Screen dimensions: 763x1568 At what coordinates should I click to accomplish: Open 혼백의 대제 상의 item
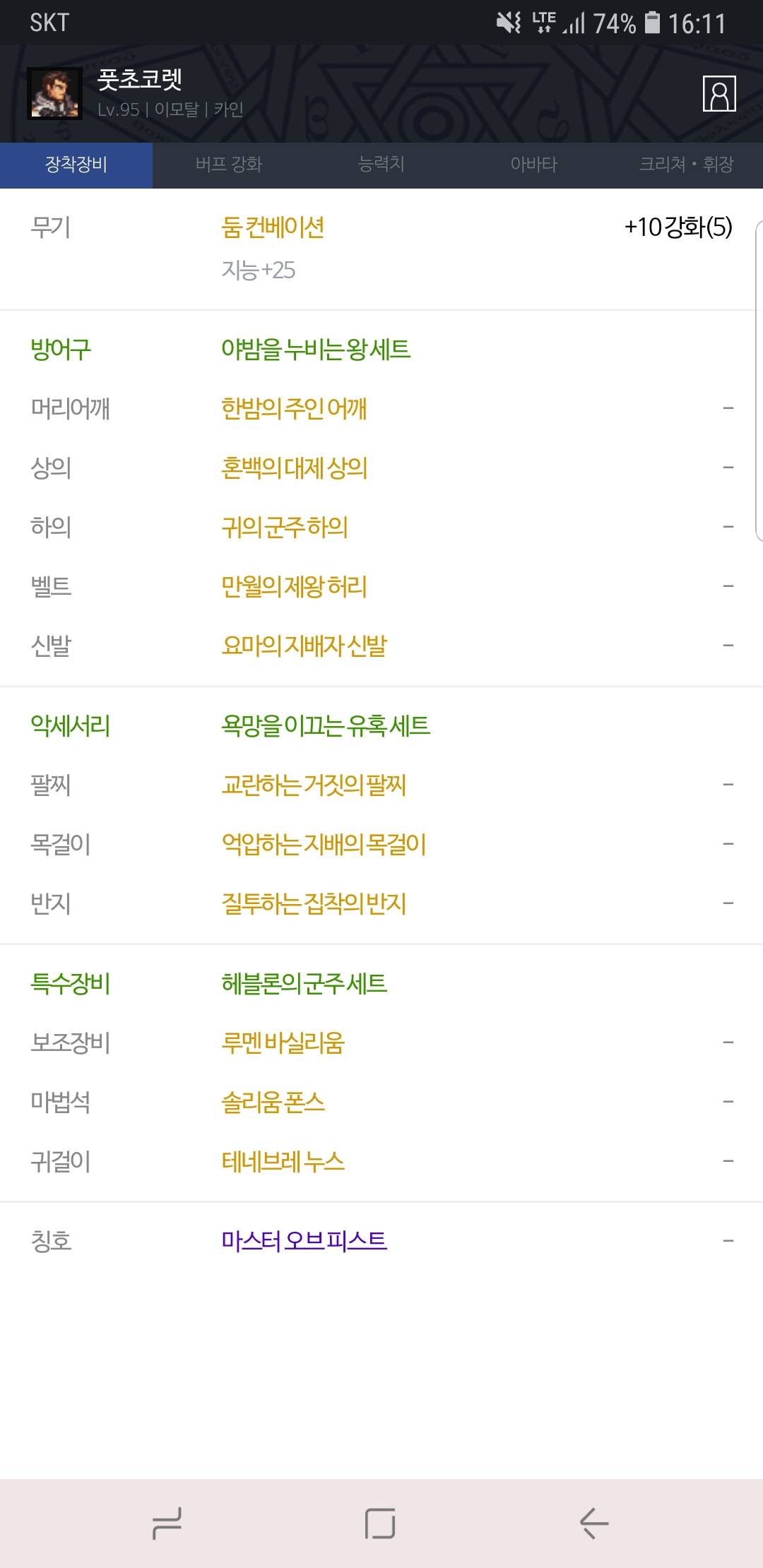pos(295,468)
